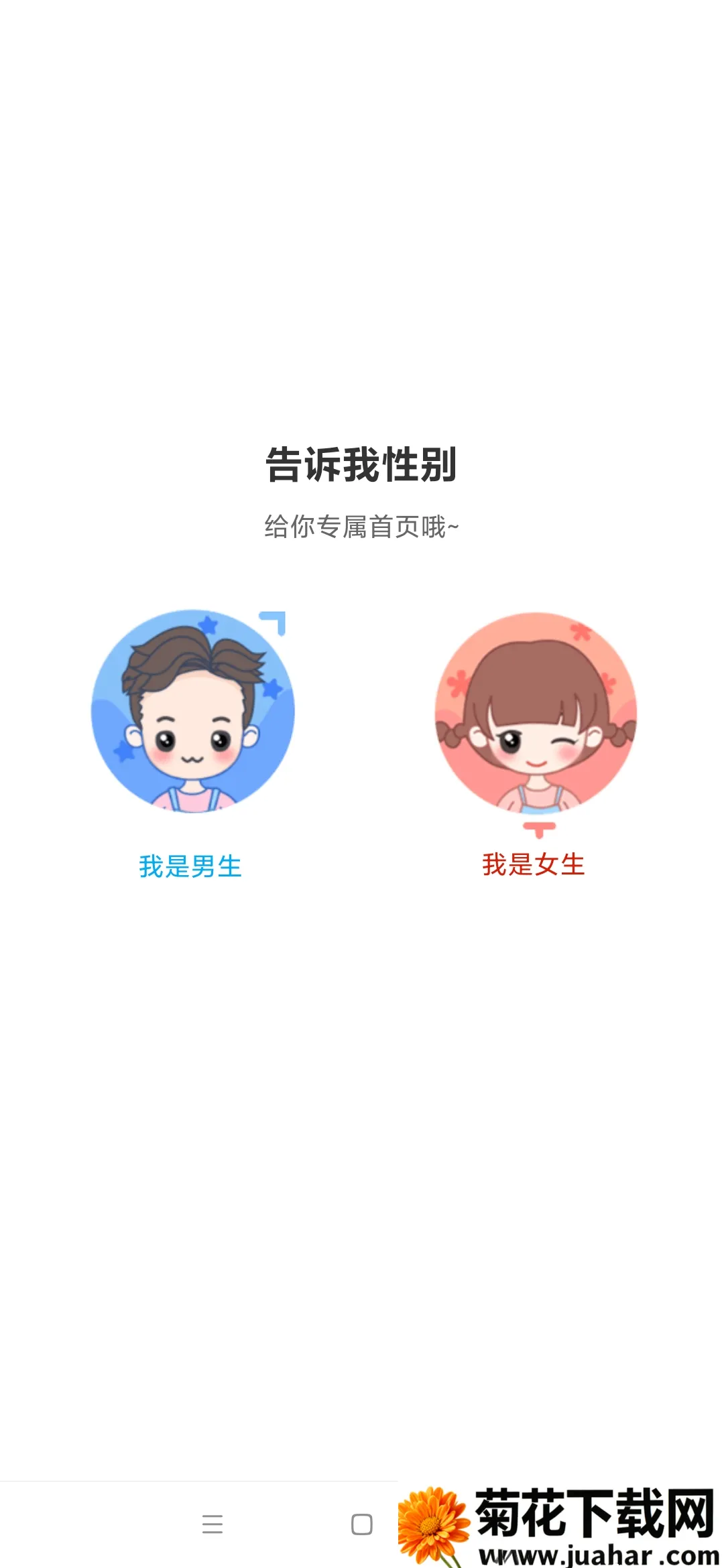Choose the girl avatar 我是女生
724x1568 pixels.
(535, 713)
